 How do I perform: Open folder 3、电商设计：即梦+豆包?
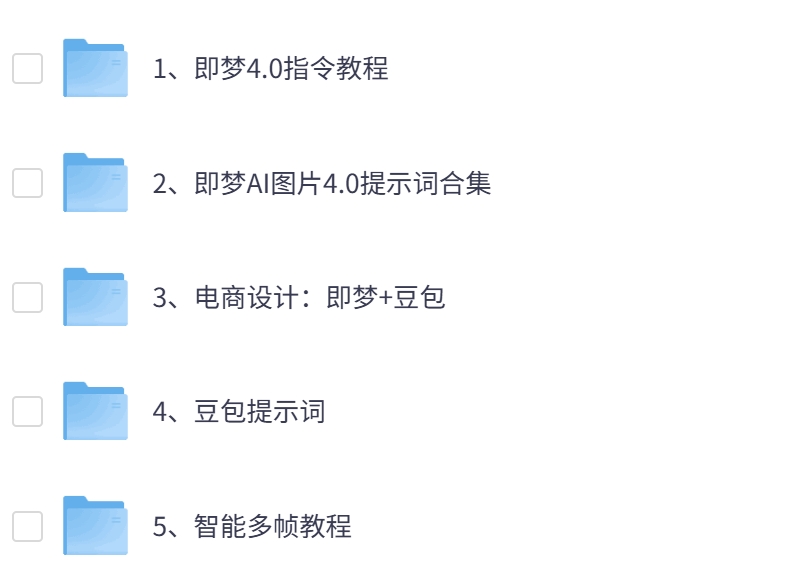[298, 298]
